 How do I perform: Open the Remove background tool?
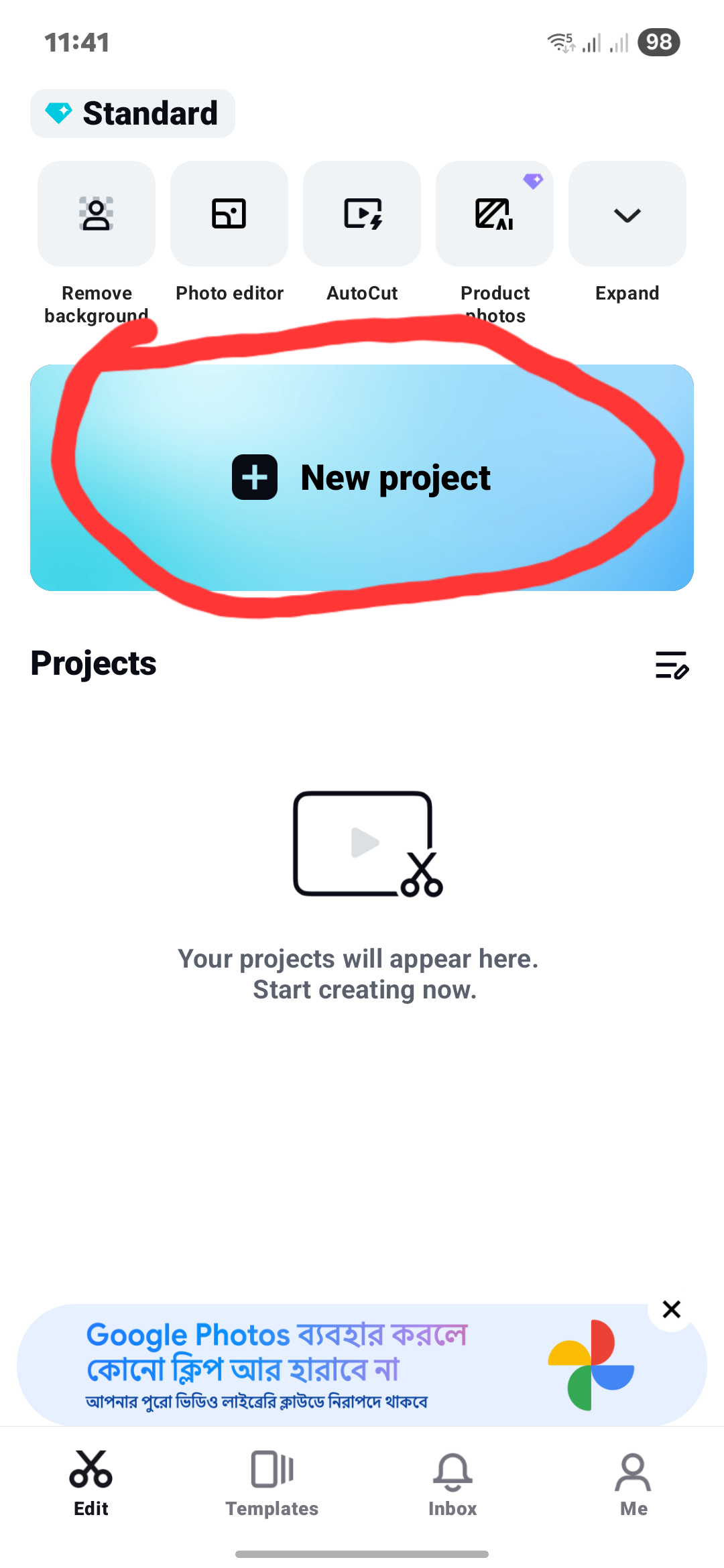coord(97,214)
